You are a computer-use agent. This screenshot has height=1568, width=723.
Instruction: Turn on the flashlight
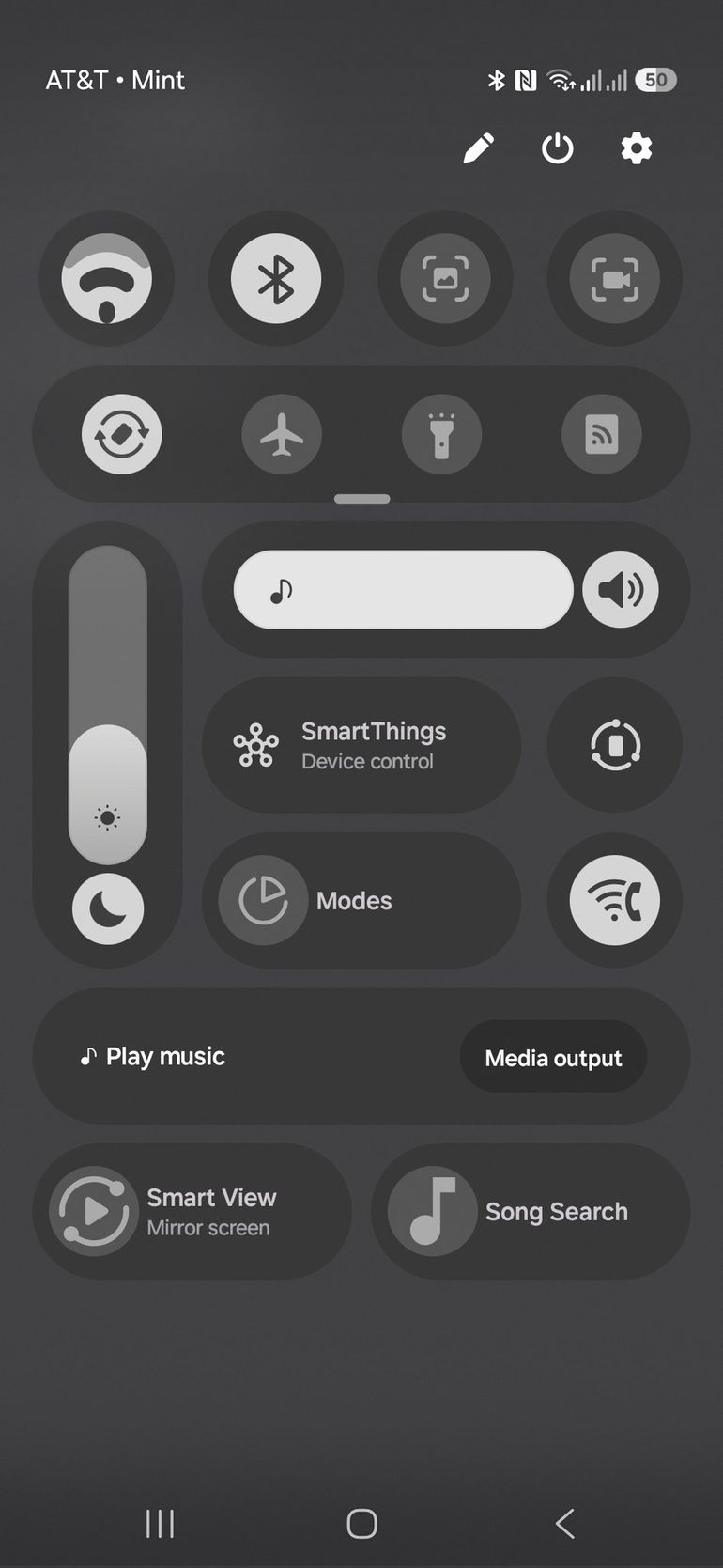coord(441,435)
